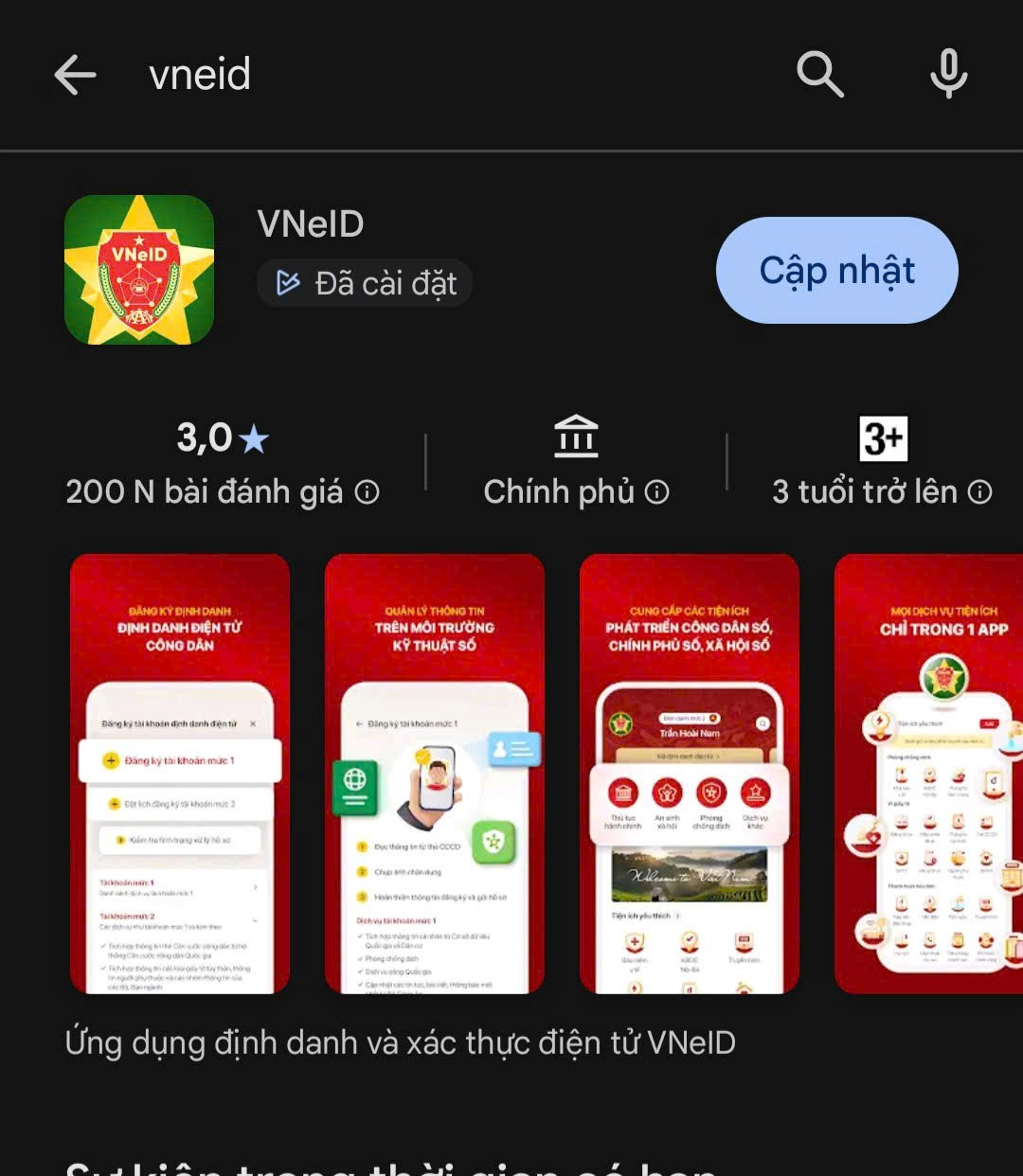The height and width of the screenshot is (1176, 1023).
Task: Show info about Chính phủ label
Action: click(656, 492)
